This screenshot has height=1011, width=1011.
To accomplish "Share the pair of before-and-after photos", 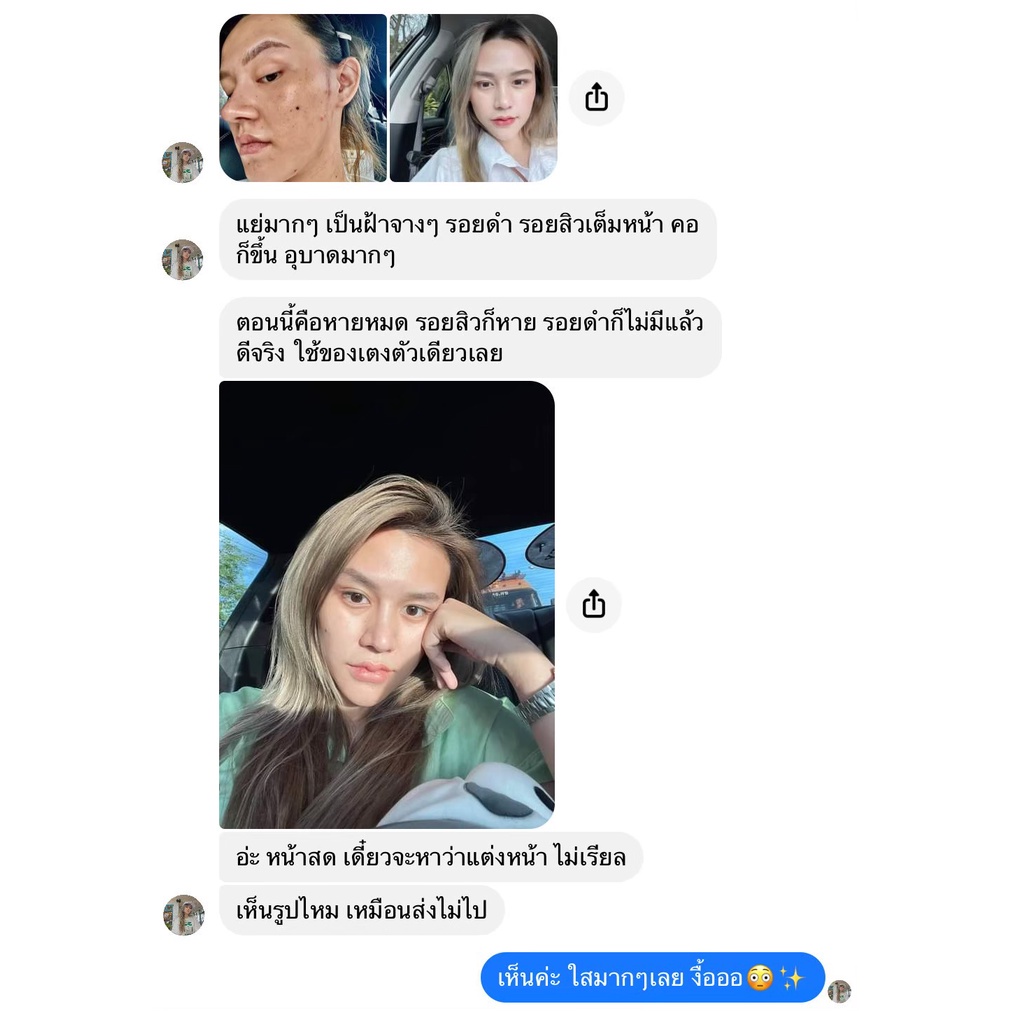I will (596, 98).
